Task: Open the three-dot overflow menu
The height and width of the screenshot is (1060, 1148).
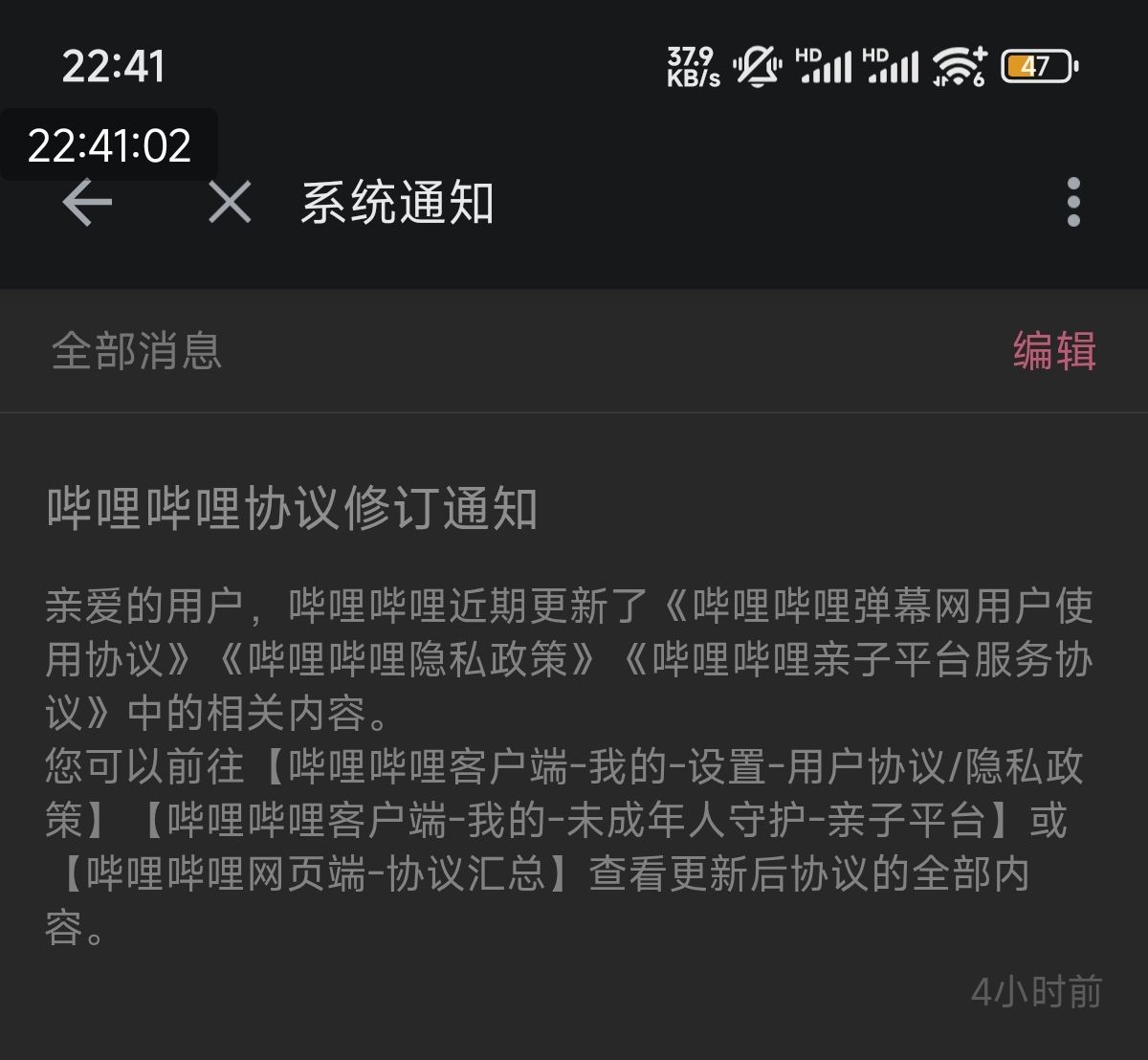Action: [1072, 203]
